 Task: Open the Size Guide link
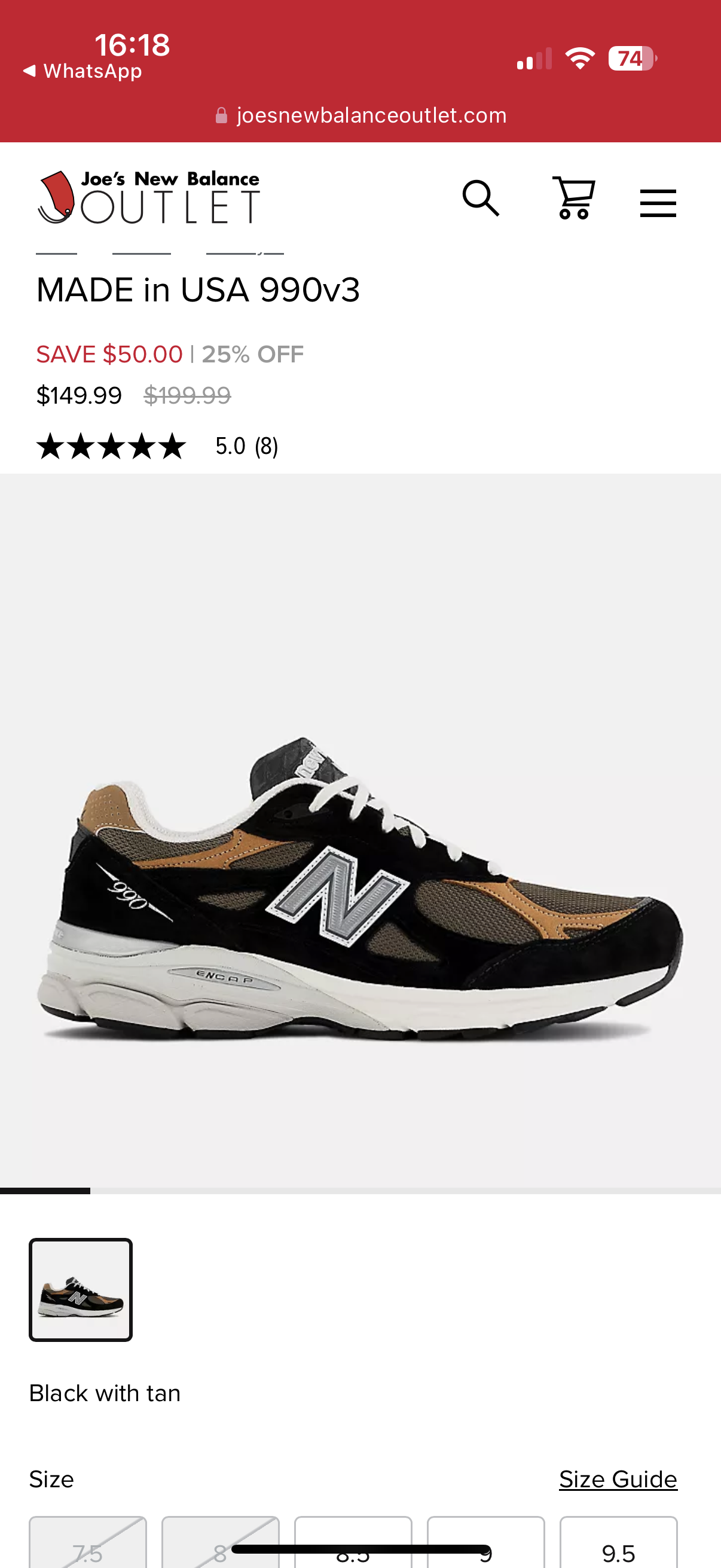618,1478
